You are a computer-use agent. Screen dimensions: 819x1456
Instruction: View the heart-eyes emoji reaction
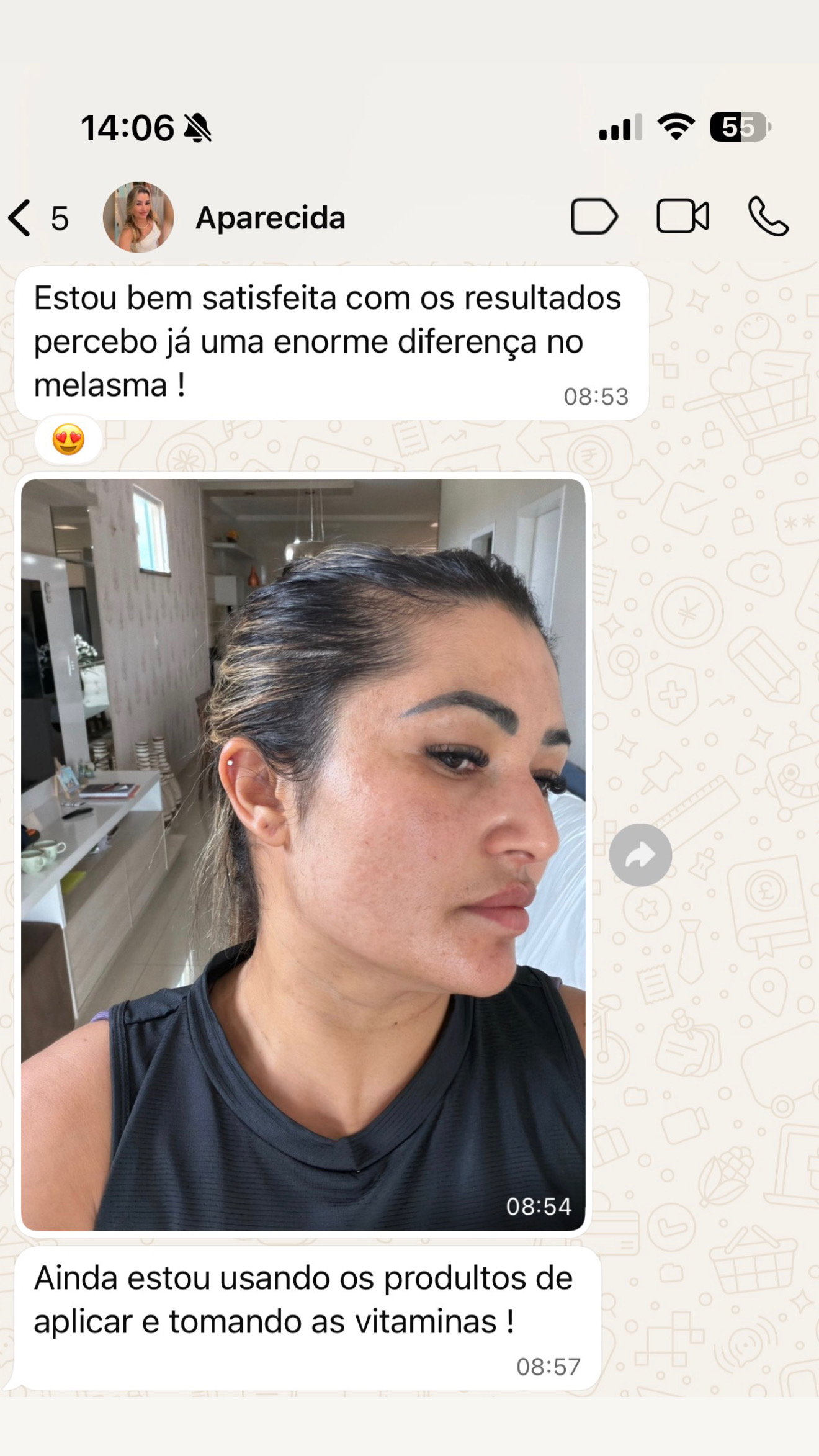68,440
